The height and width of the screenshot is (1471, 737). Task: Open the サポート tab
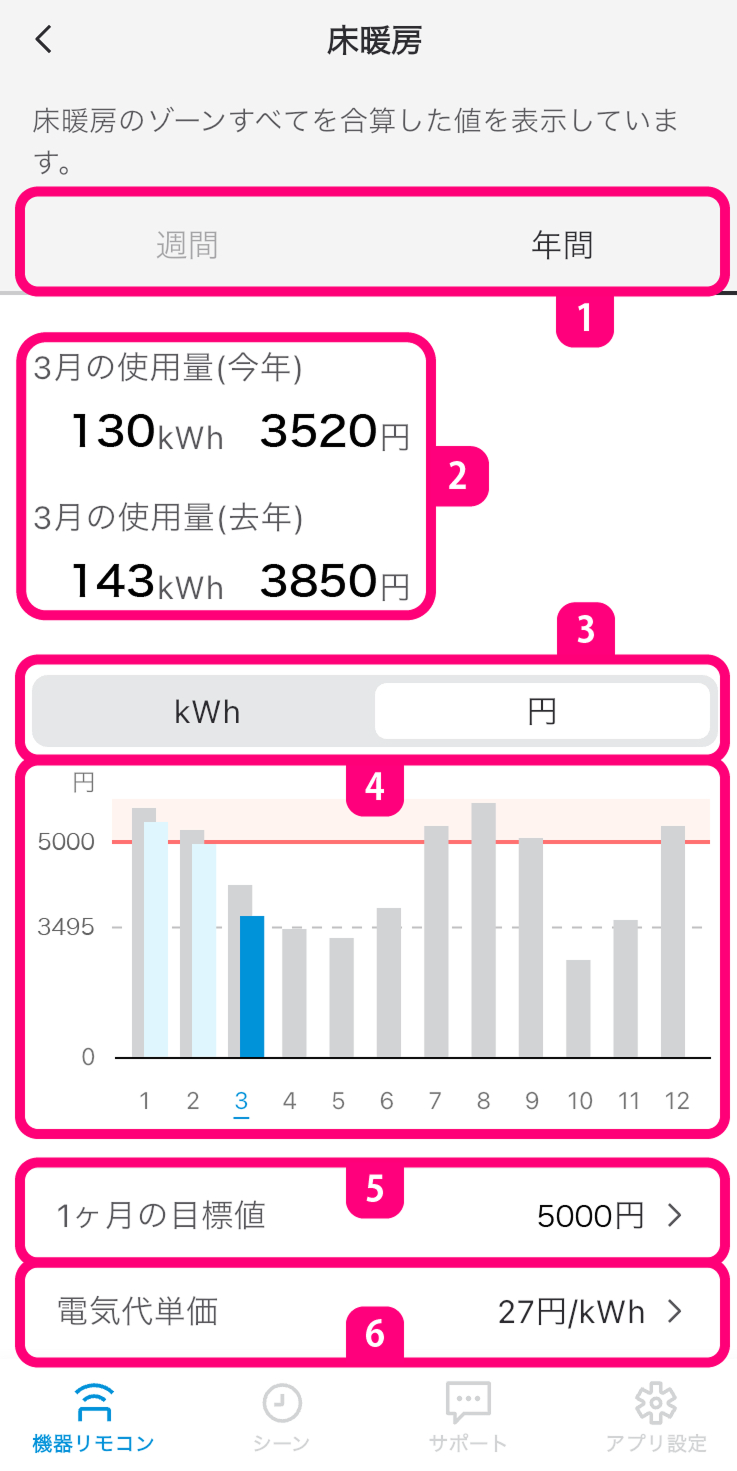pos(467,1416)
